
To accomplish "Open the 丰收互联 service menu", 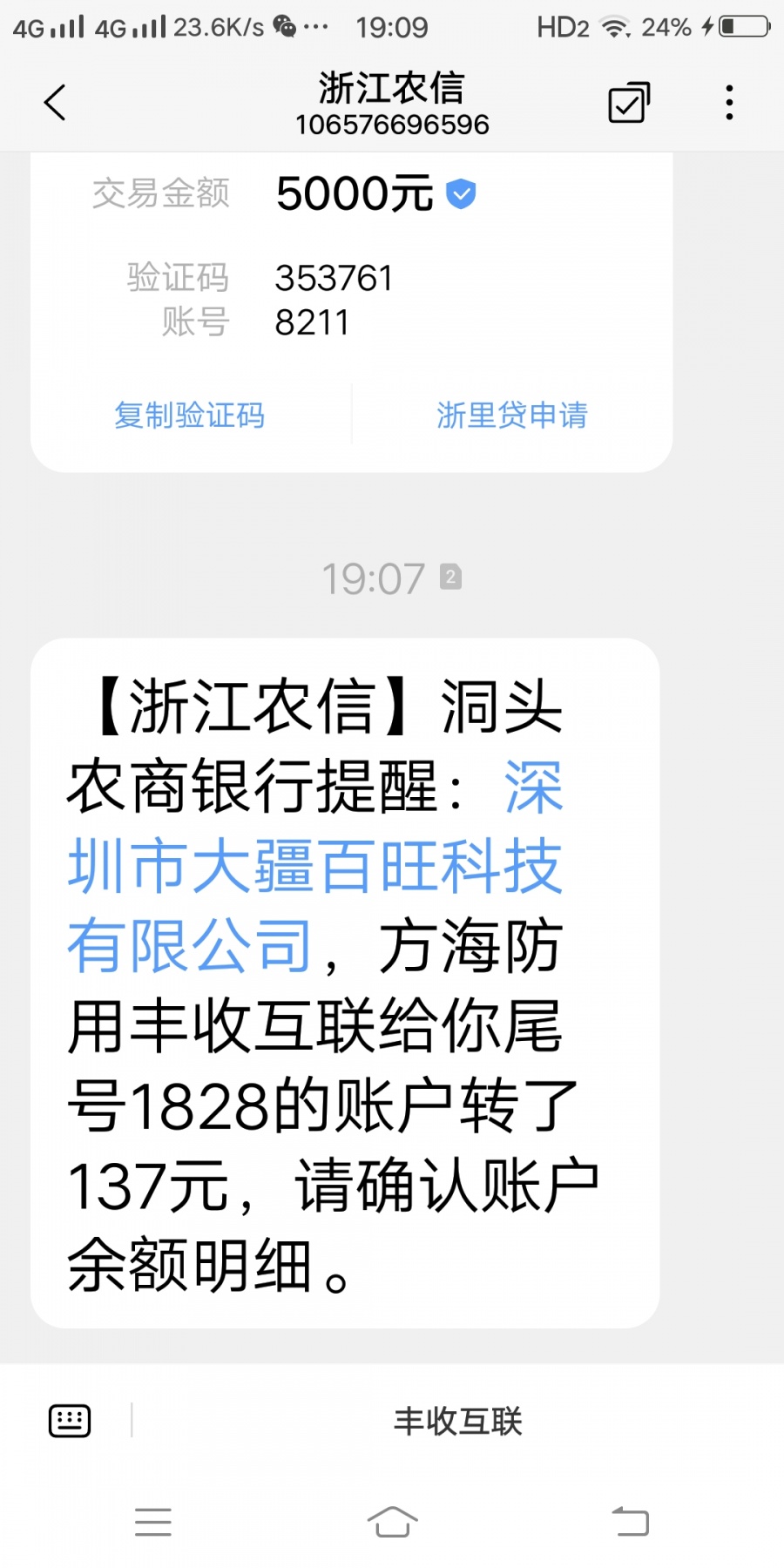I will 458,1421.
